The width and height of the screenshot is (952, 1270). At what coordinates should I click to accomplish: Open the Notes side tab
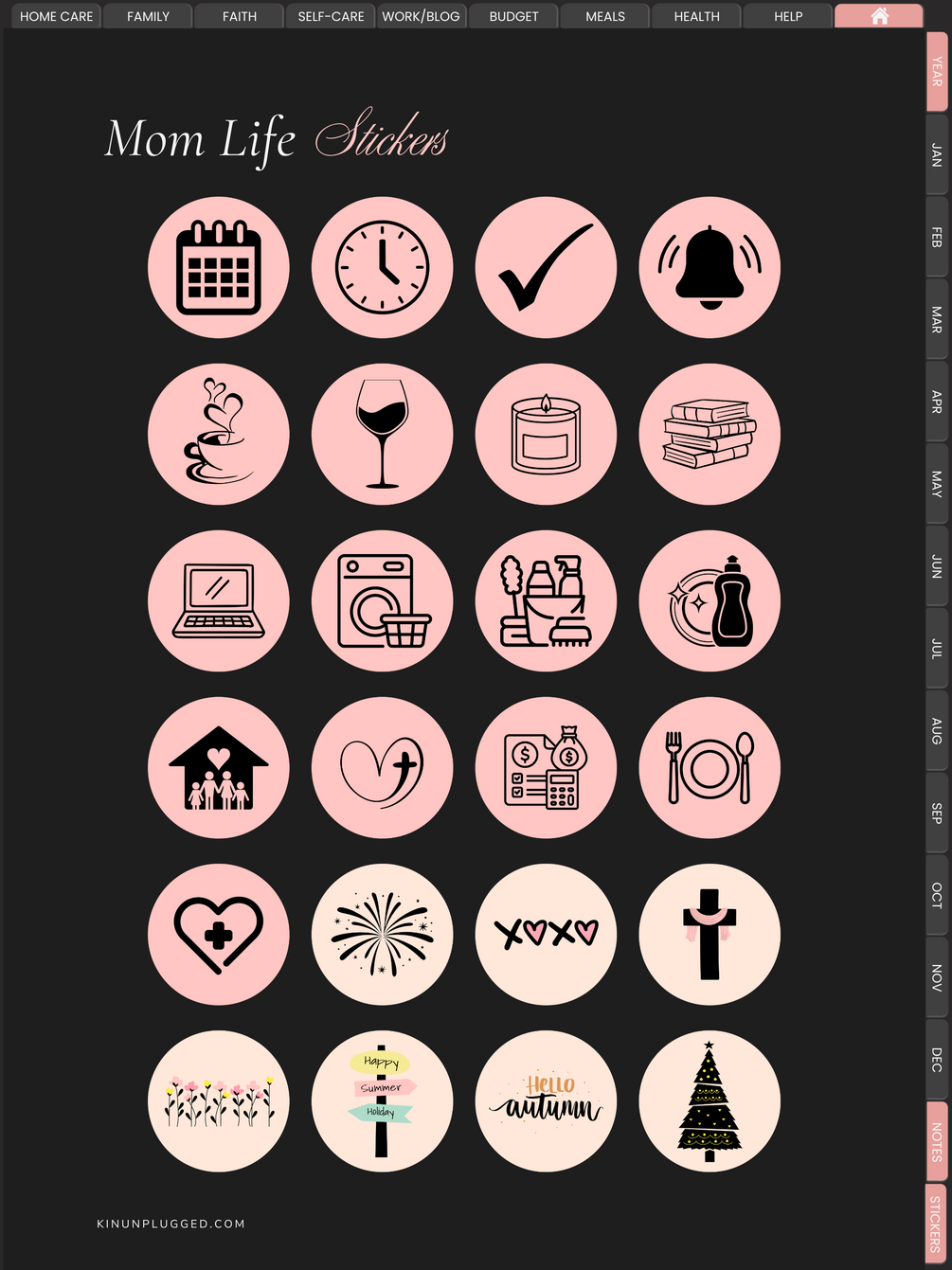coord(936,1141)
